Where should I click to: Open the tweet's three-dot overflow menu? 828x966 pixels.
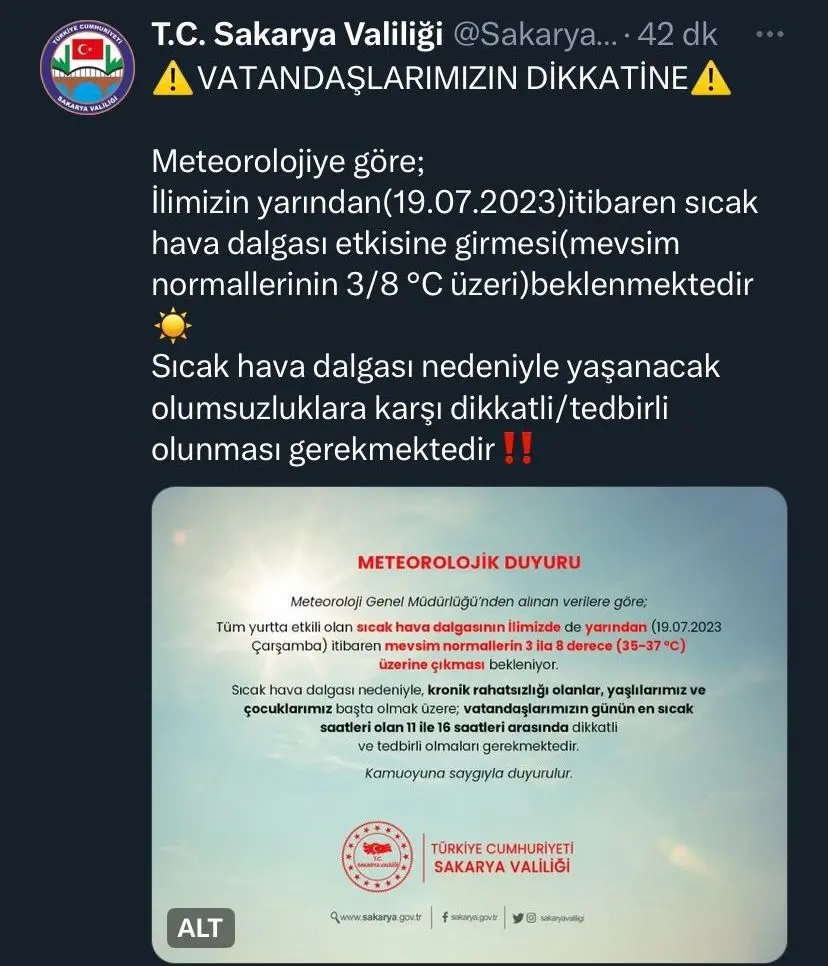point(769,33)
